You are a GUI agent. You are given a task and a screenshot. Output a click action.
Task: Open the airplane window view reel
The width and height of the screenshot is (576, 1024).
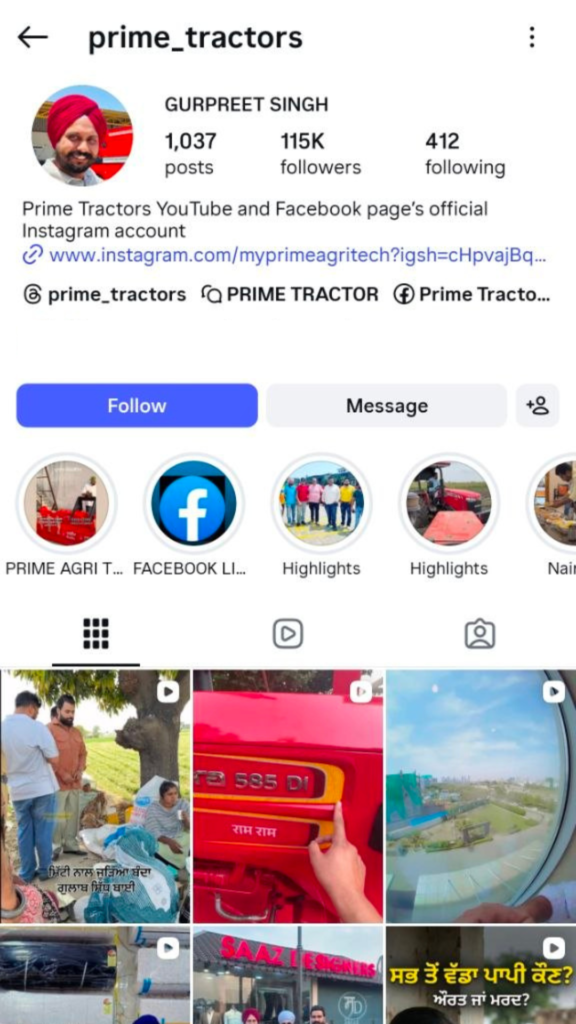481,796
